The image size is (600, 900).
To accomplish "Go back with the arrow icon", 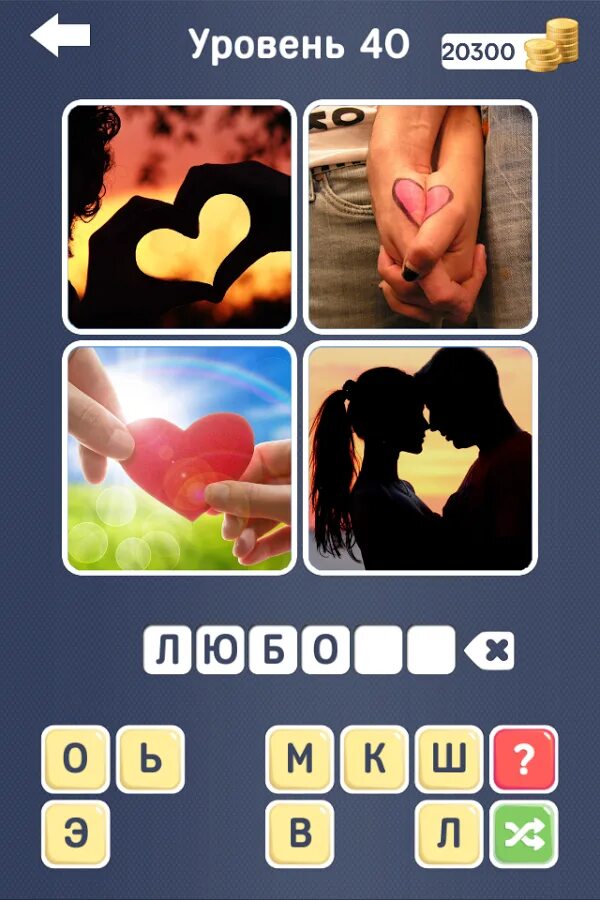I will [x=60, y=37].
